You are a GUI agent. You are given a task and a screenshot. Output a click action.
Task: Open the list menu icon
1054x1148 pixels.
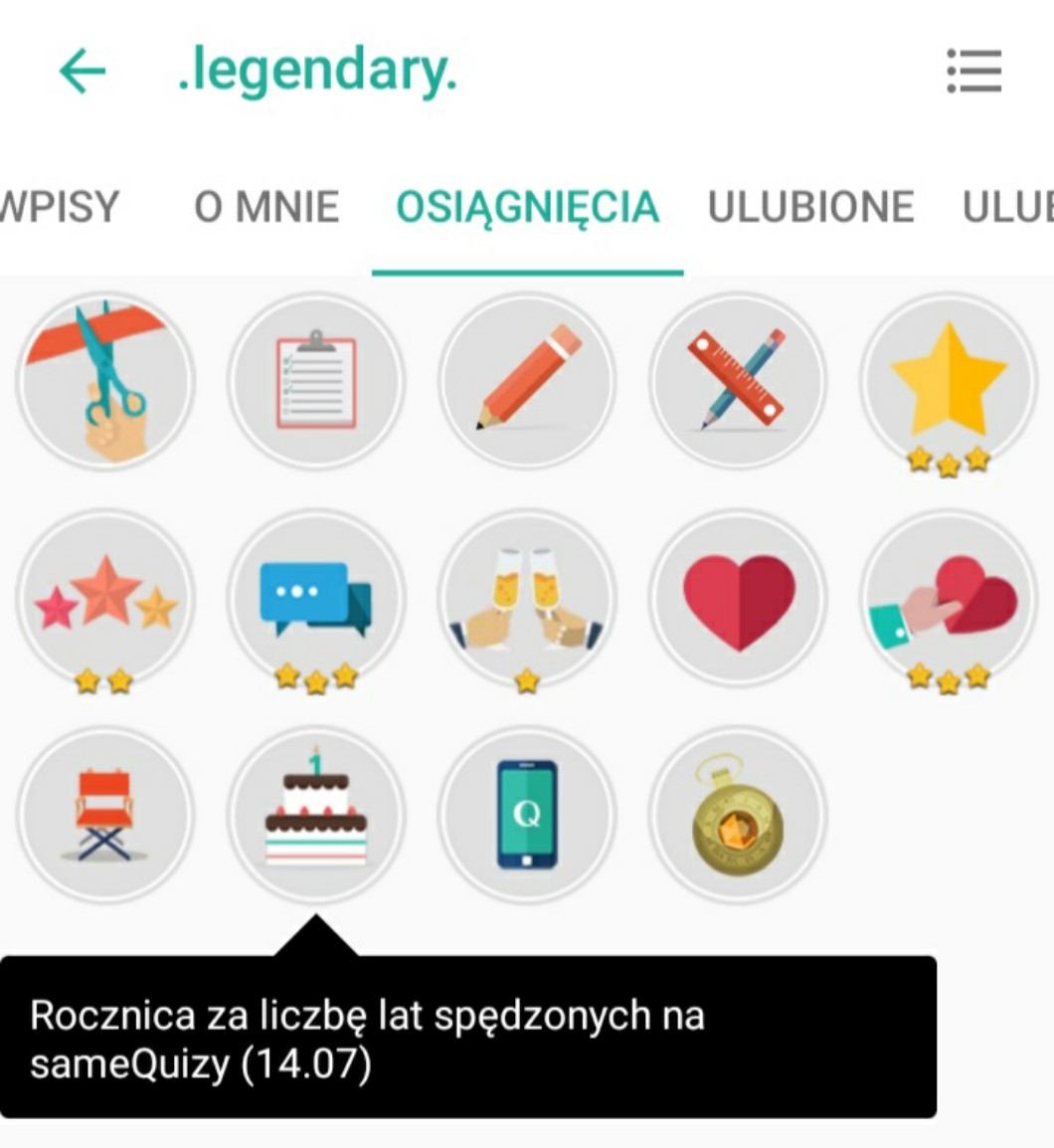[x=973, y=71]
